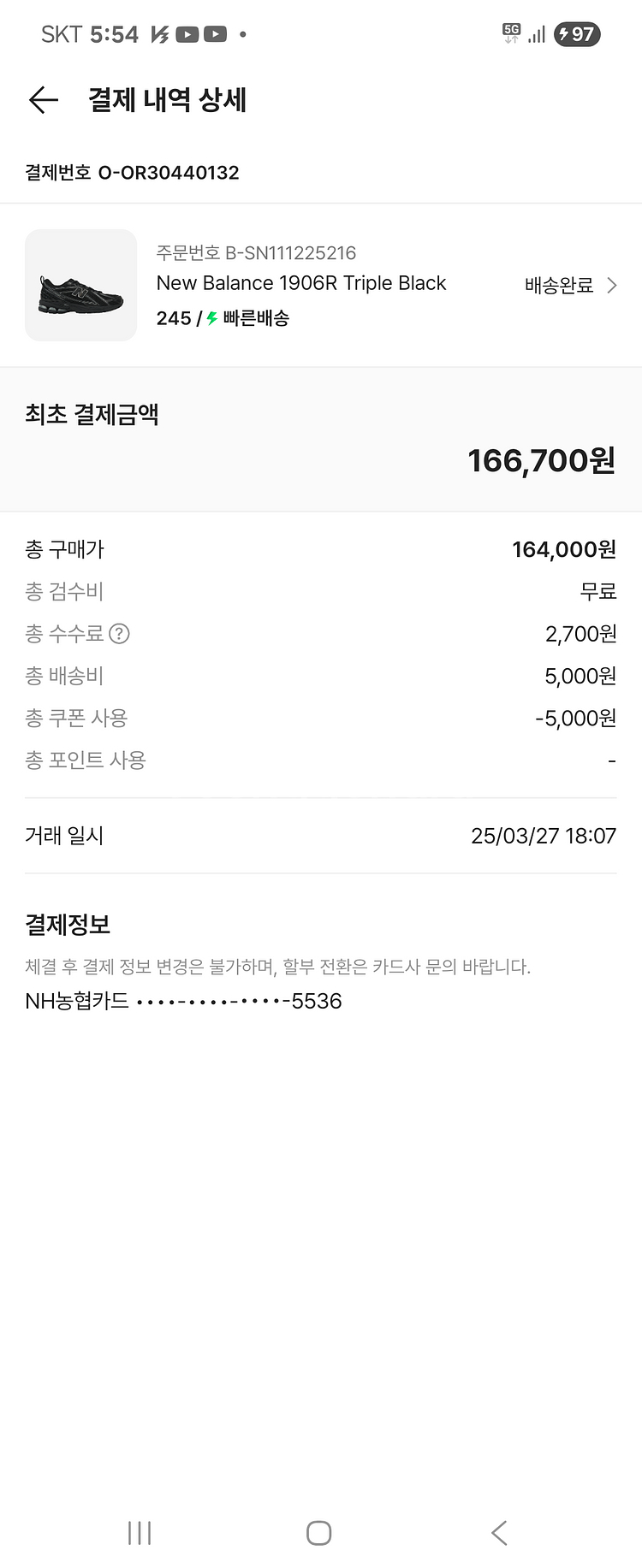
Task: Show the 총 수수료 help info icon
Action: [120, 634]
